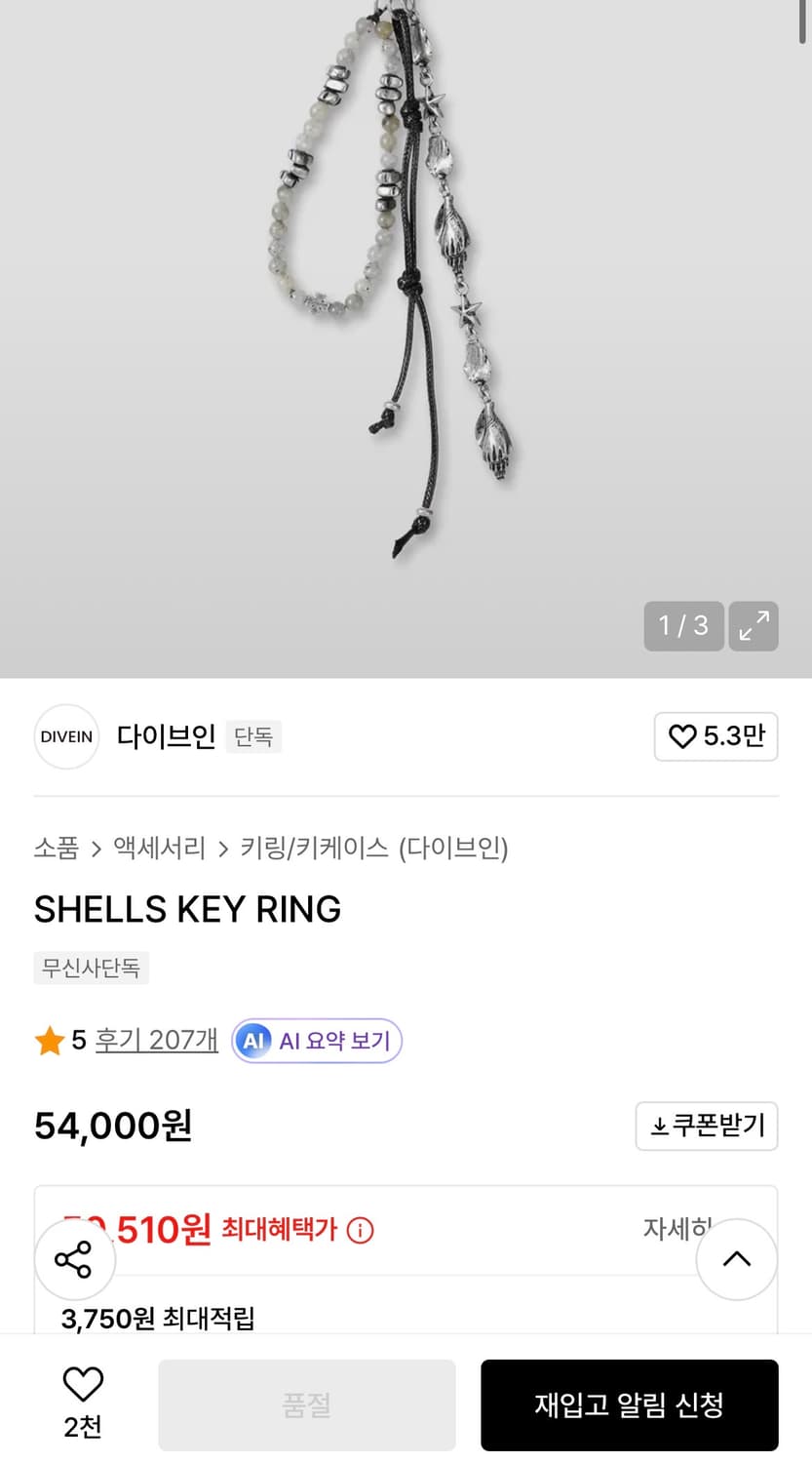
Task: Click the 재입고 알림 신청 button
Action: (x=629, y=1404)
